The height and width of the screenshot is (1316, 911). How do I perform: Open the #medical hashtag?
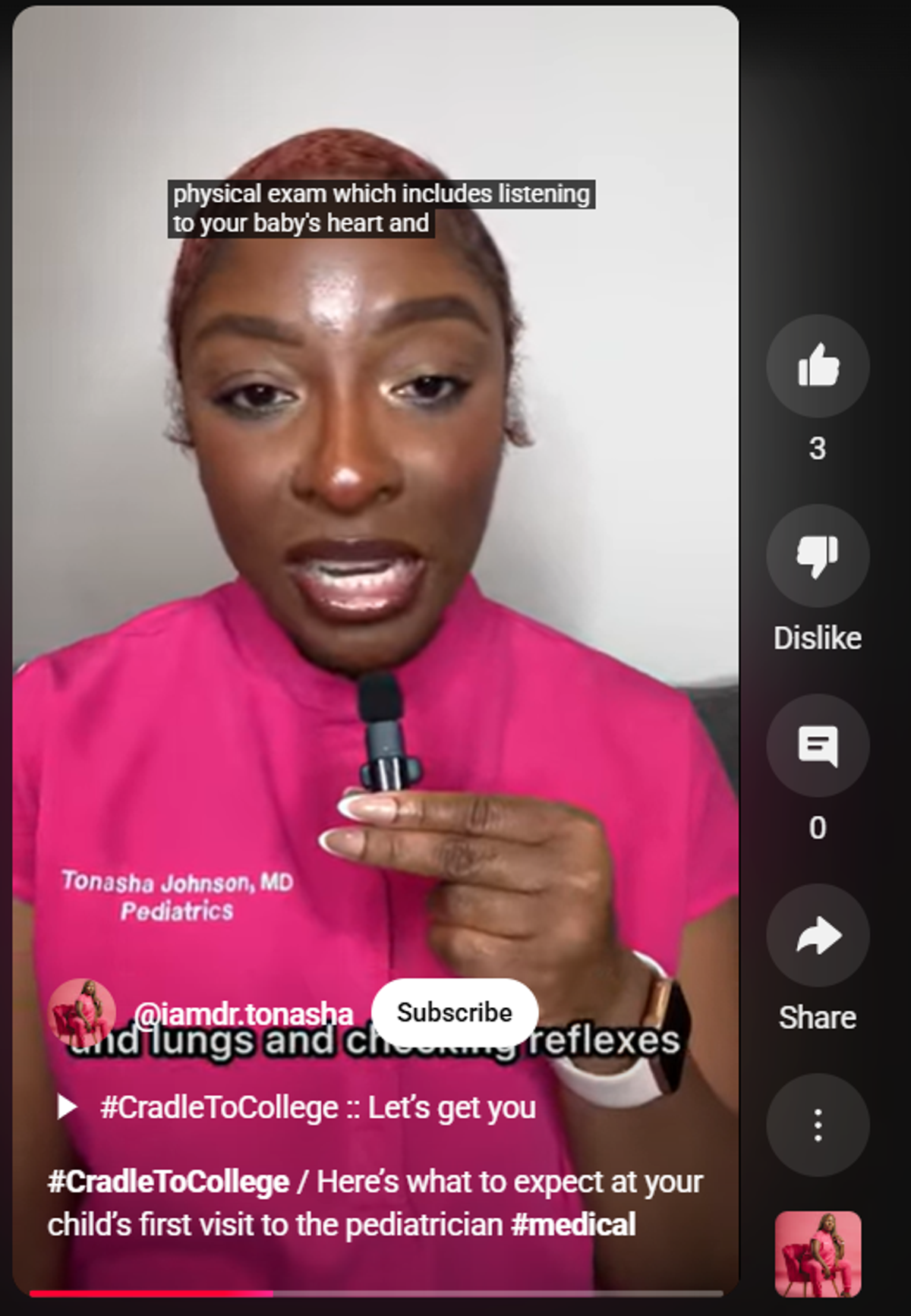pyautogui.click(x=573, y=1224)
